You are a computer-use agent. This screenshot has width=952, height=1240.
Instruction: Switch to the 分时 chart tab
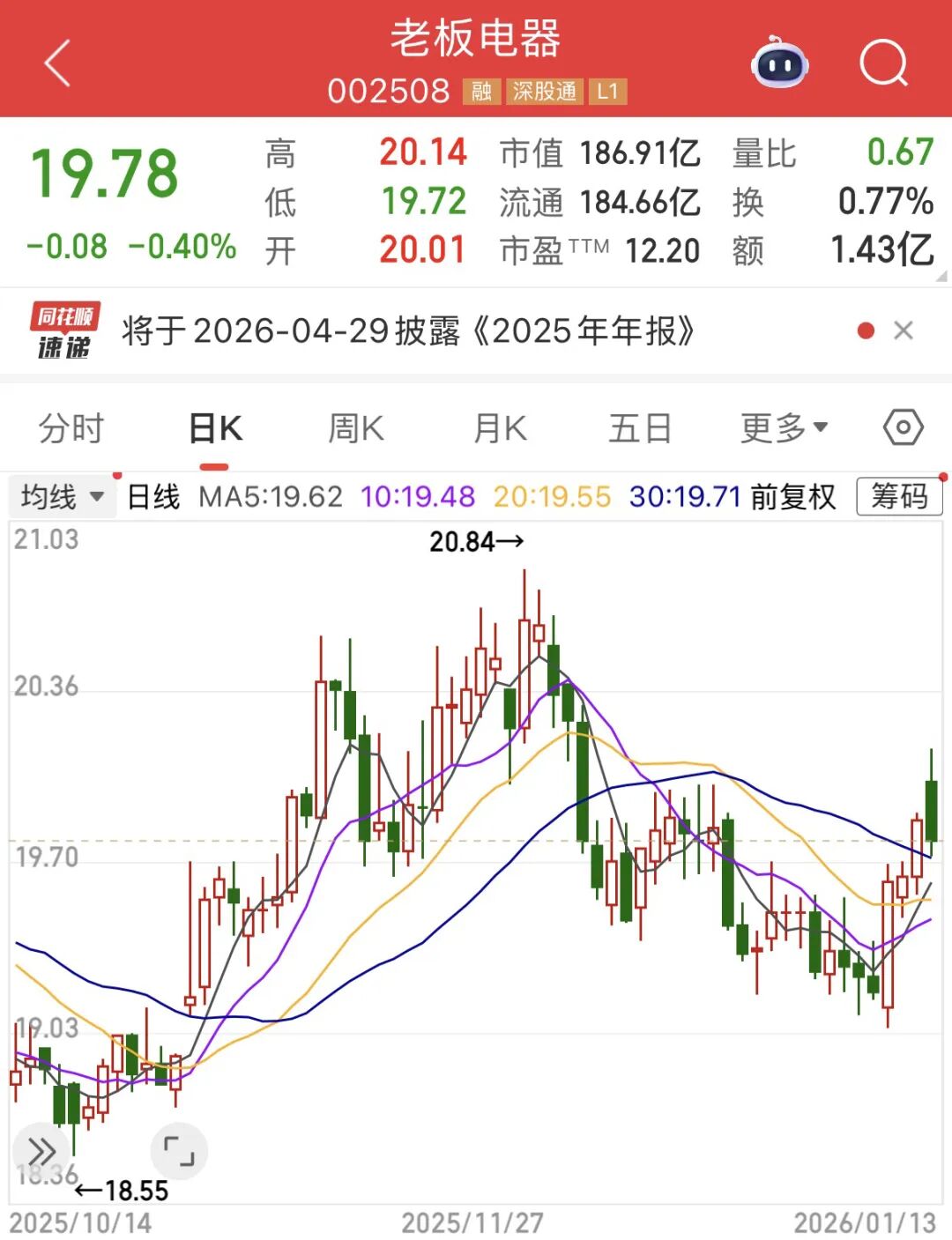[x=71, y=429]
